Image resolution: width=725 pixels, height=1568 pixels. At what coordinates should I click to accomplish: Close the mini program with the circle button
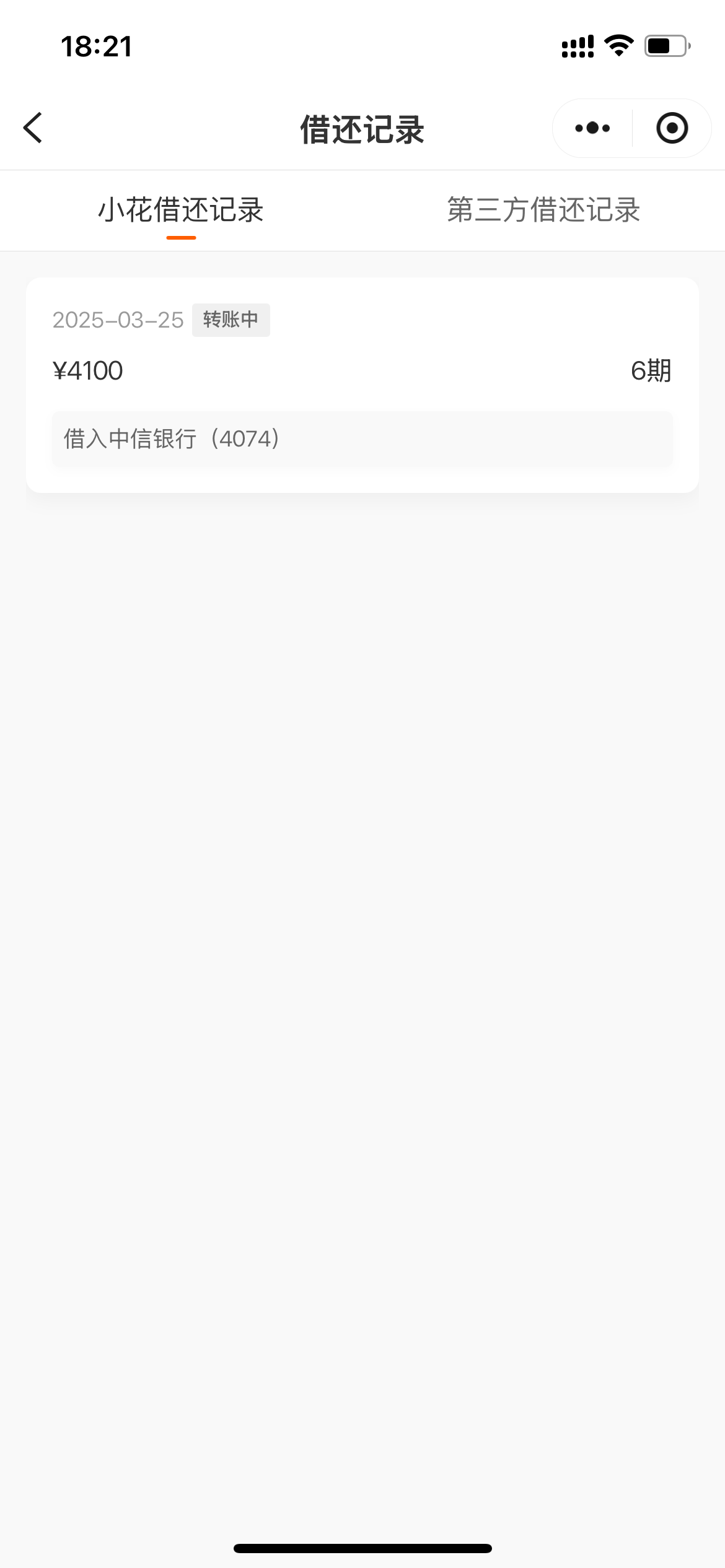coord(672,128)
